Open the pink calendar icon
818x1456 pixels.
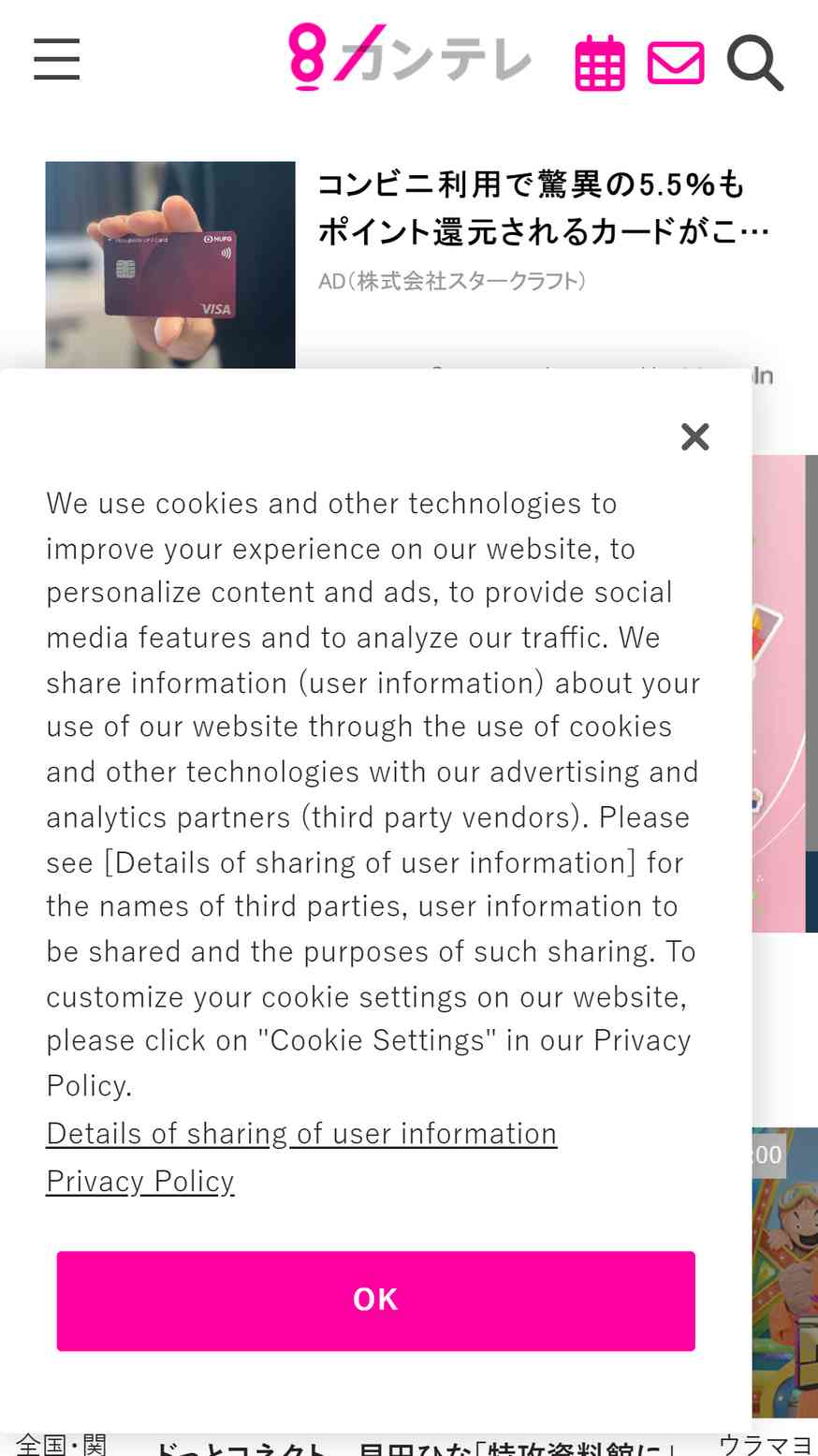[599, 63]
